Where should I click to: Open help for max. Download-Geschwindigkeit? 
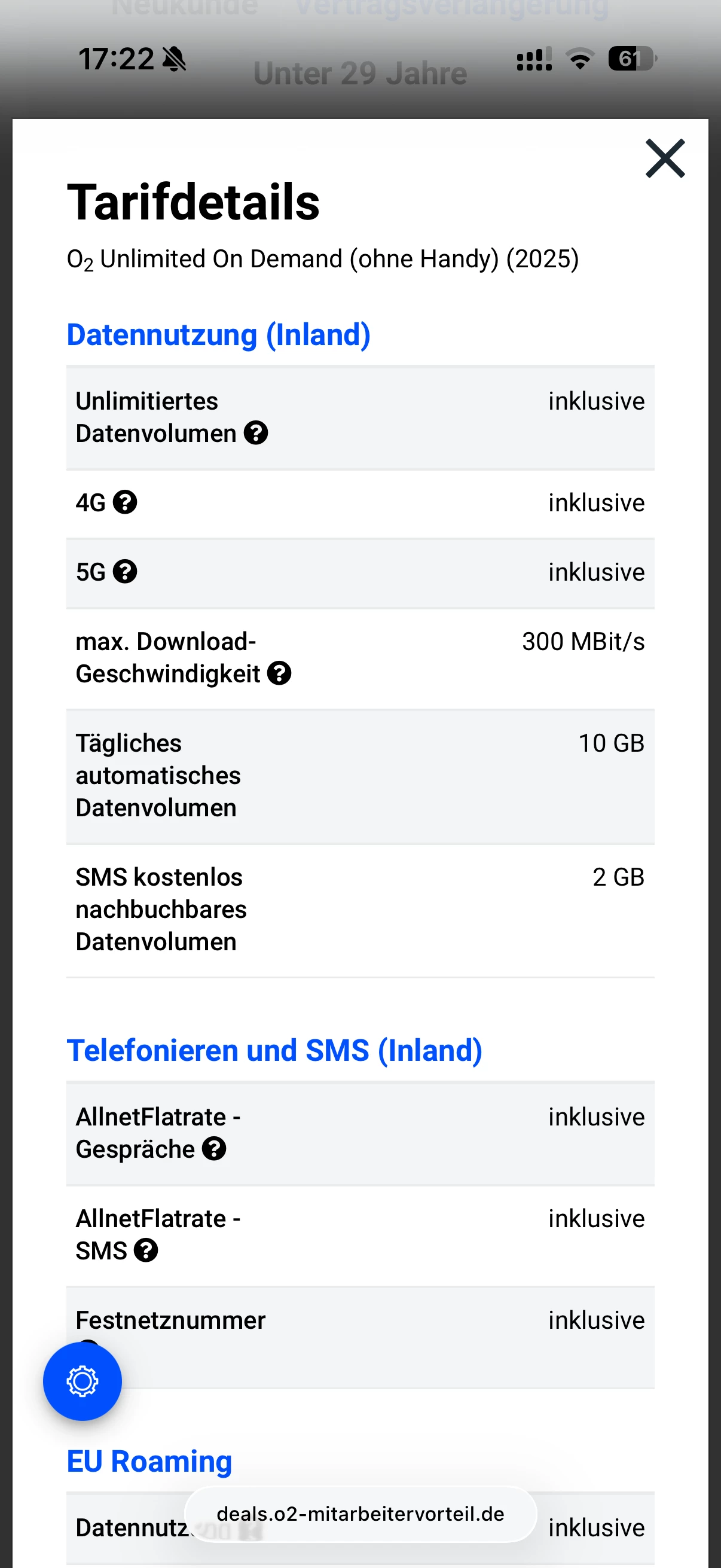[x=279, y=674]
